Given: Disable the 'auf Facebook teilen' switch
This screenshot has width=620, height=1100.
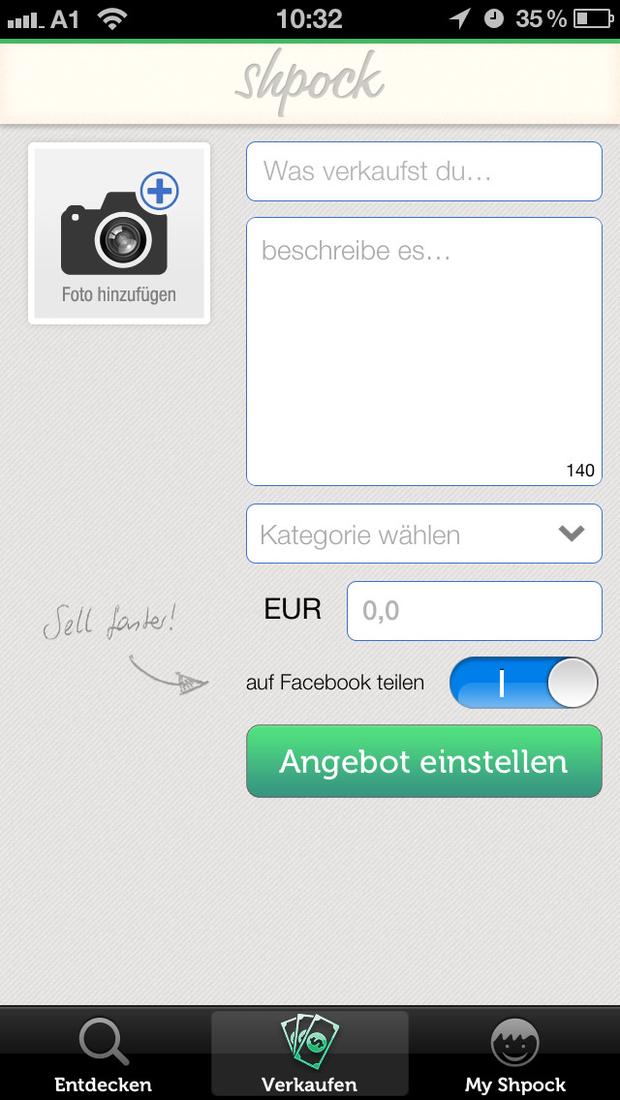Looking at the screenshot, I should tap(523, 683).
